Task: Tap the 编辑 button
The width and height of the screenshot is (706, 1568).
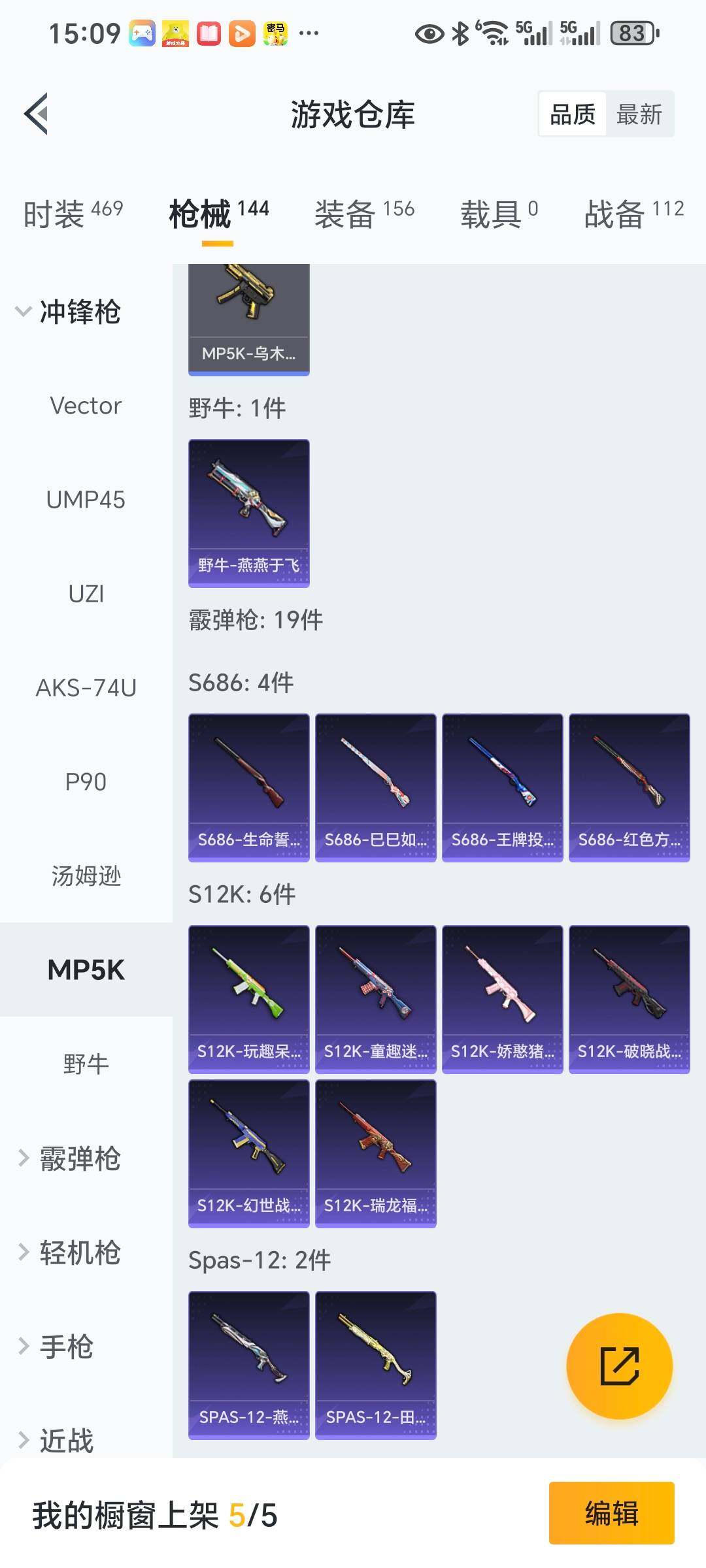Action: (611, 1513)
